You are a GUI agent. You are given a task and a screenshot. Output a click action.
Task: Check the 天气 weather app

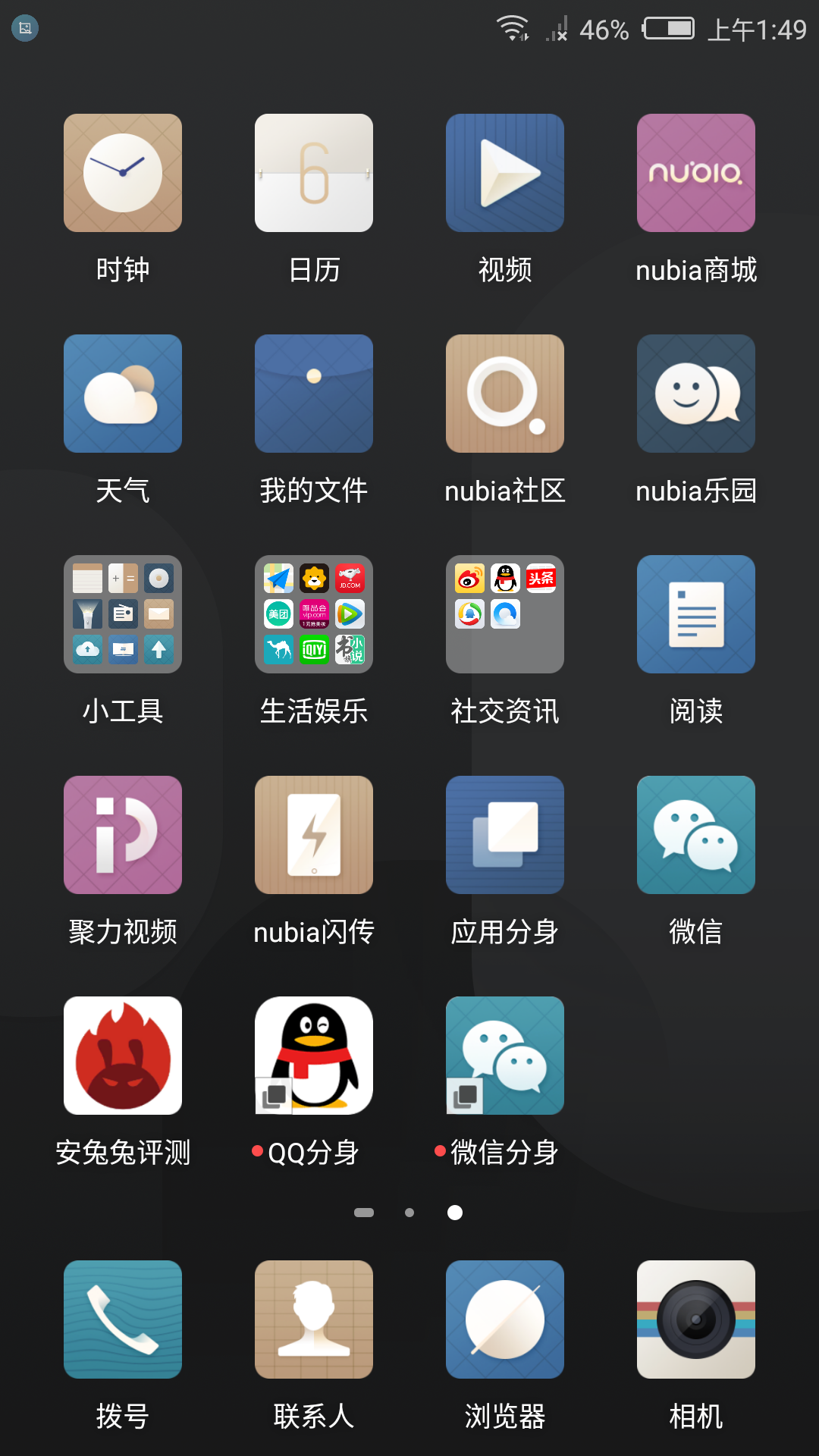[123, 394]
